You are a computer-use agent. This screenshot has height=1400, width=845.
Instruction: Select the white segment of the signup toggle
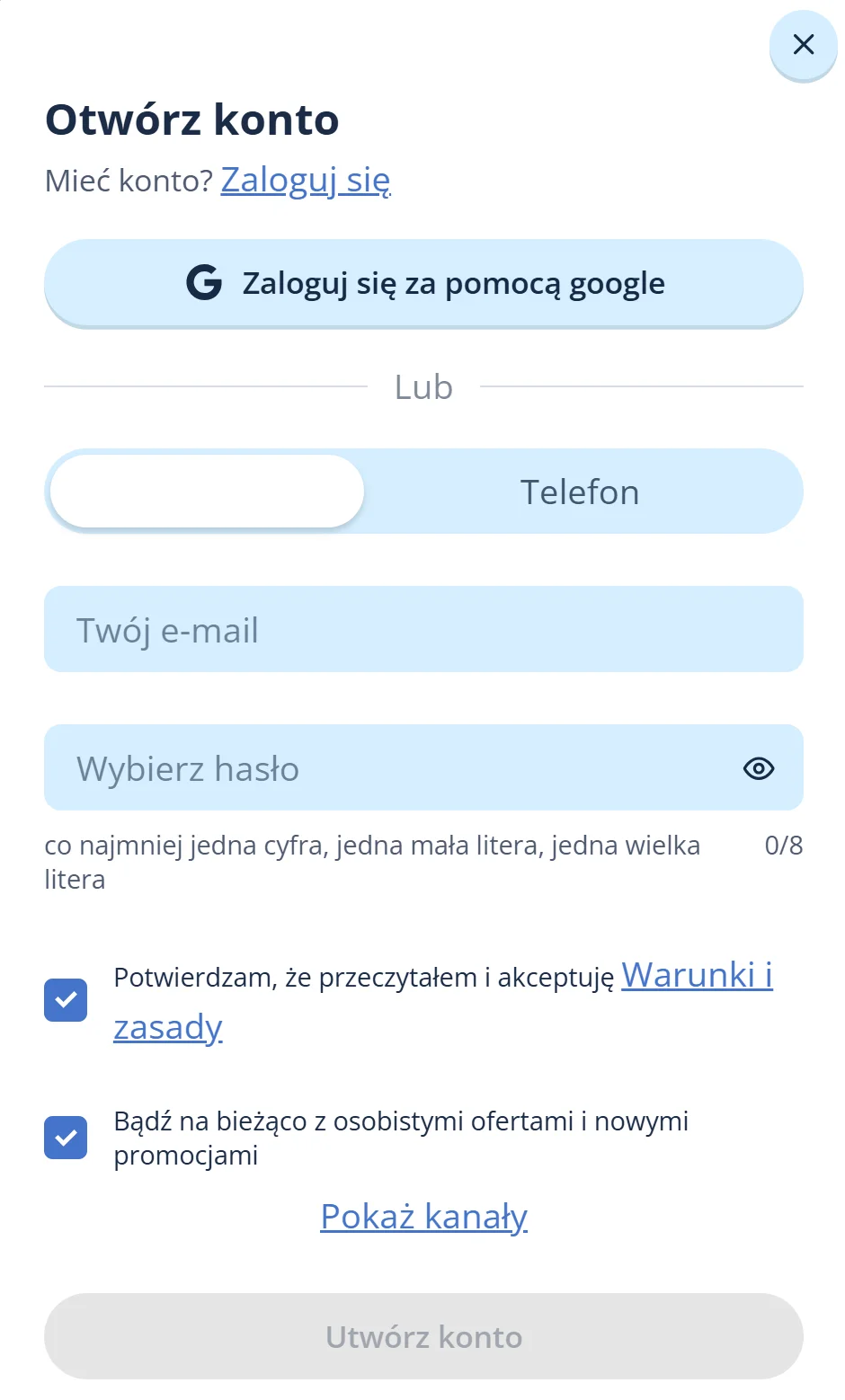pos(205,492)
